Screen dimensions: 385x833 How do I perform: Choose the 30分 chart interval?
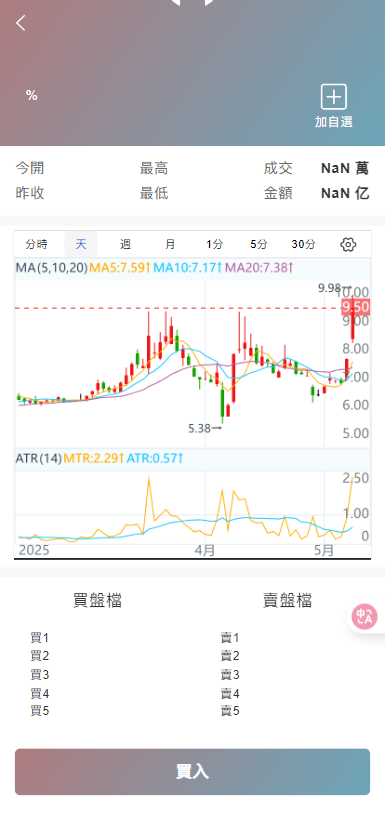tap(303, 244)
